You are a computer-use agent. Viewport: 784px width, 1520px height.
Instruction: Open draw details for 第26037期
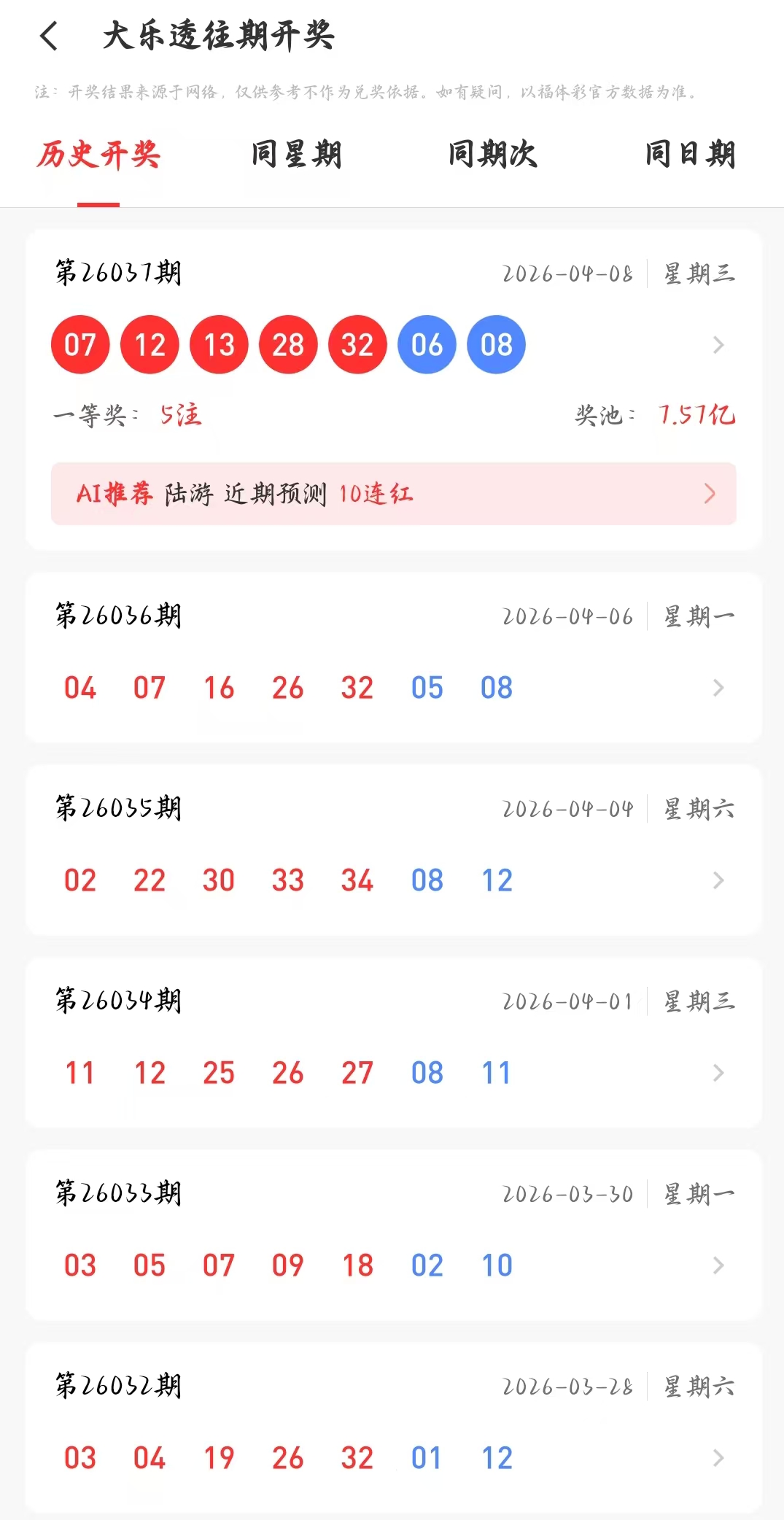click(x=718, y=344)
